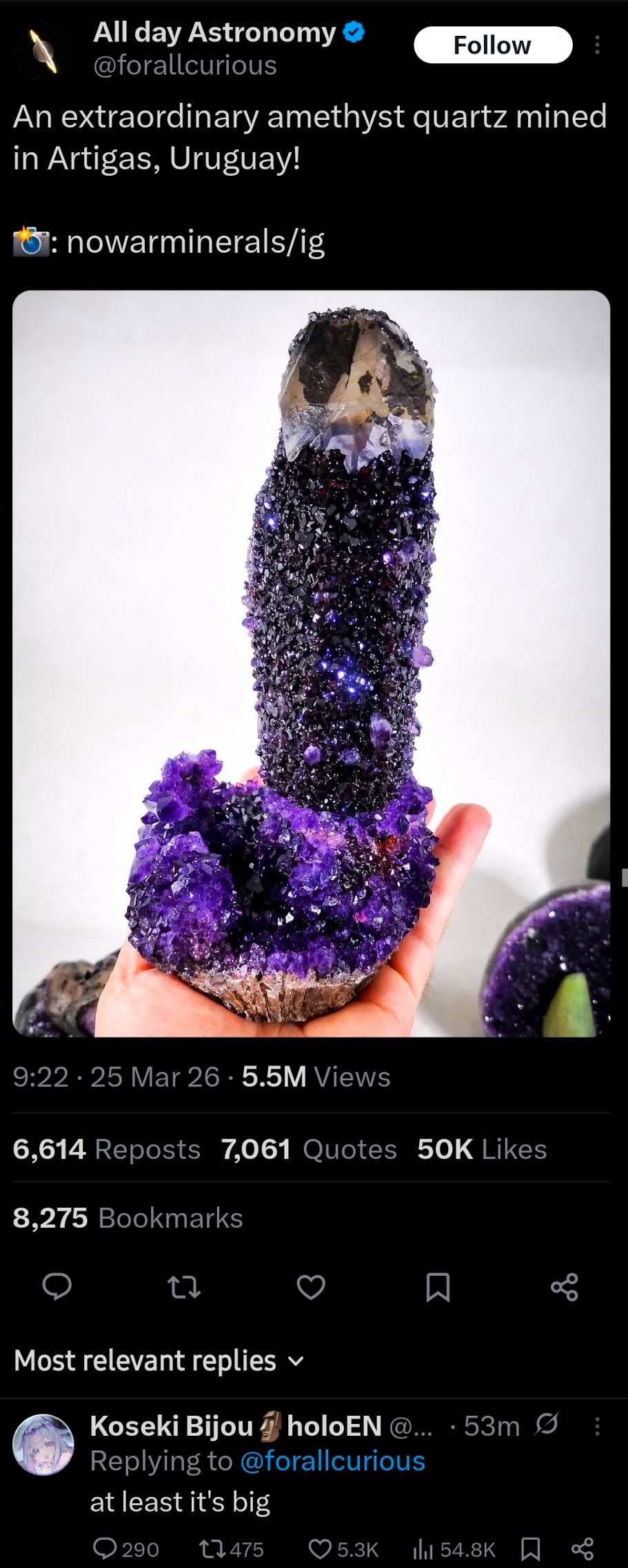
Task: Share the All day Astronomy post
Action: (565, 1286)
